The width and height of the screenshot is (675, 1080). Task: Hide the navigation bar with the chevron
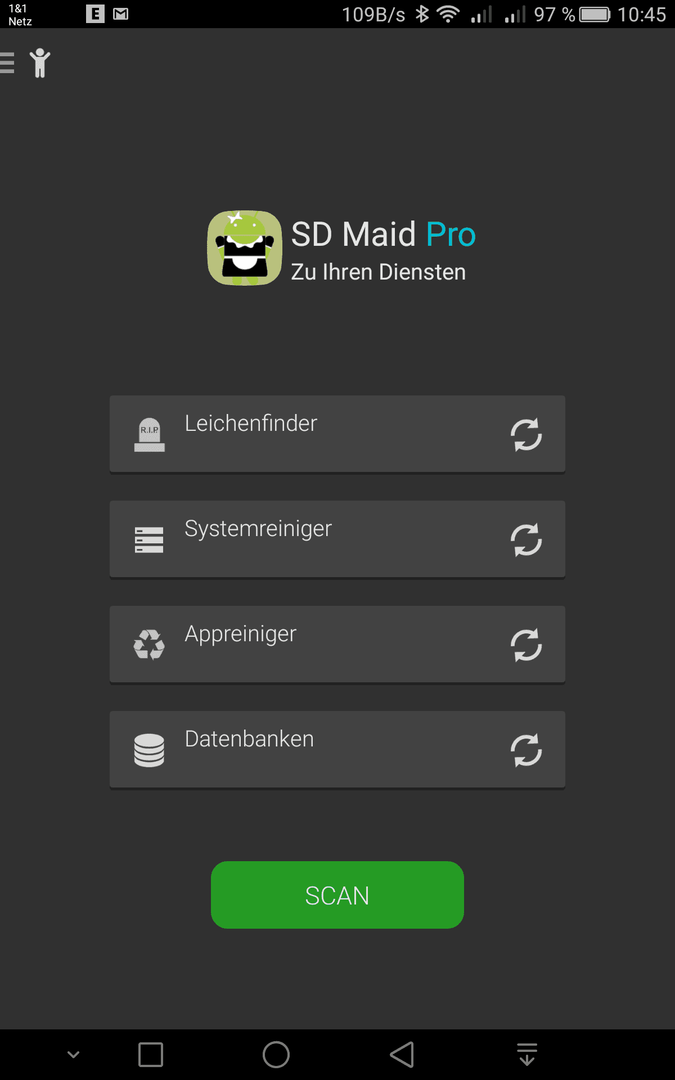point(73,1055)
